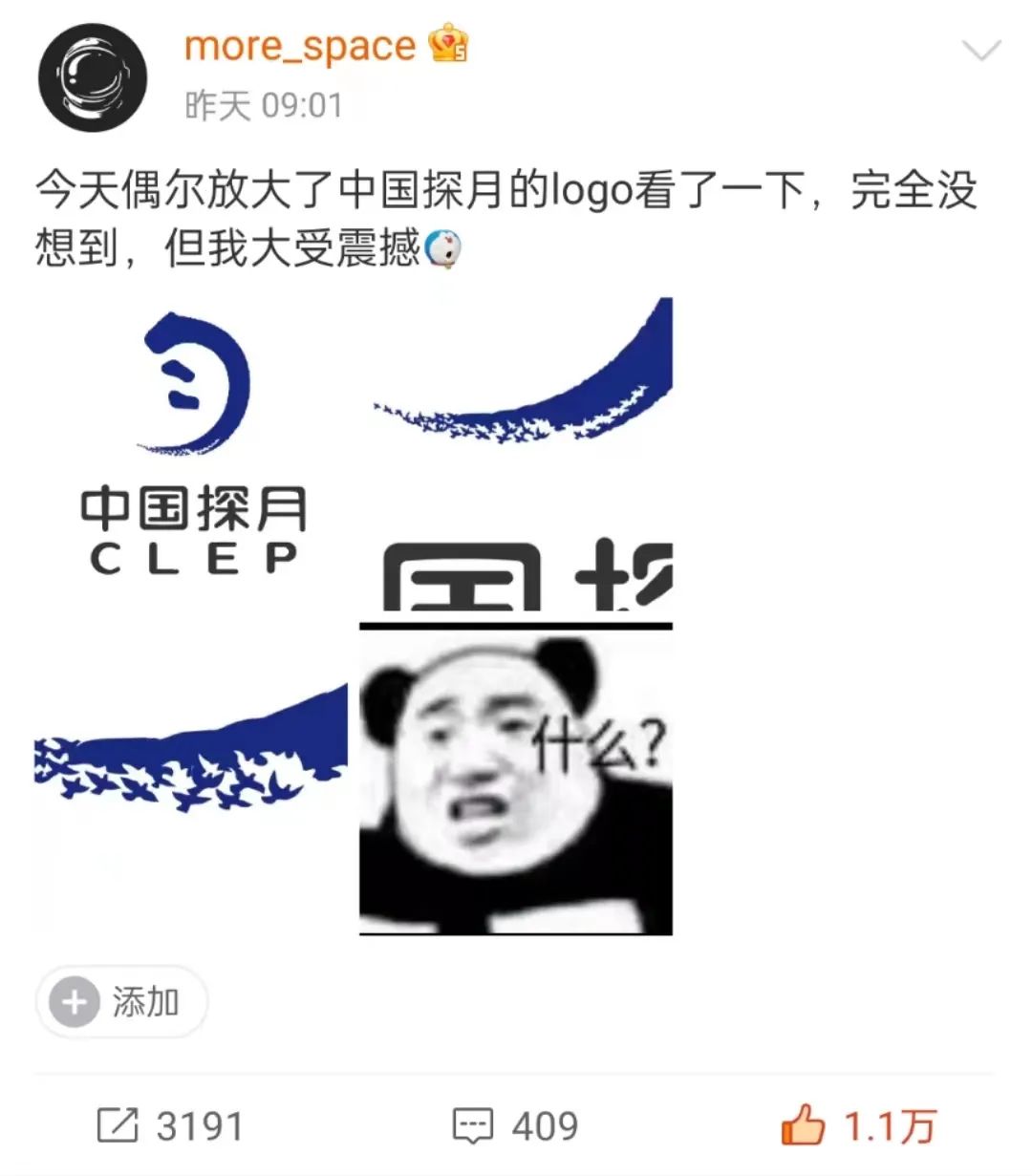
Task: Open the more_space username link
Action: [299, 47]
